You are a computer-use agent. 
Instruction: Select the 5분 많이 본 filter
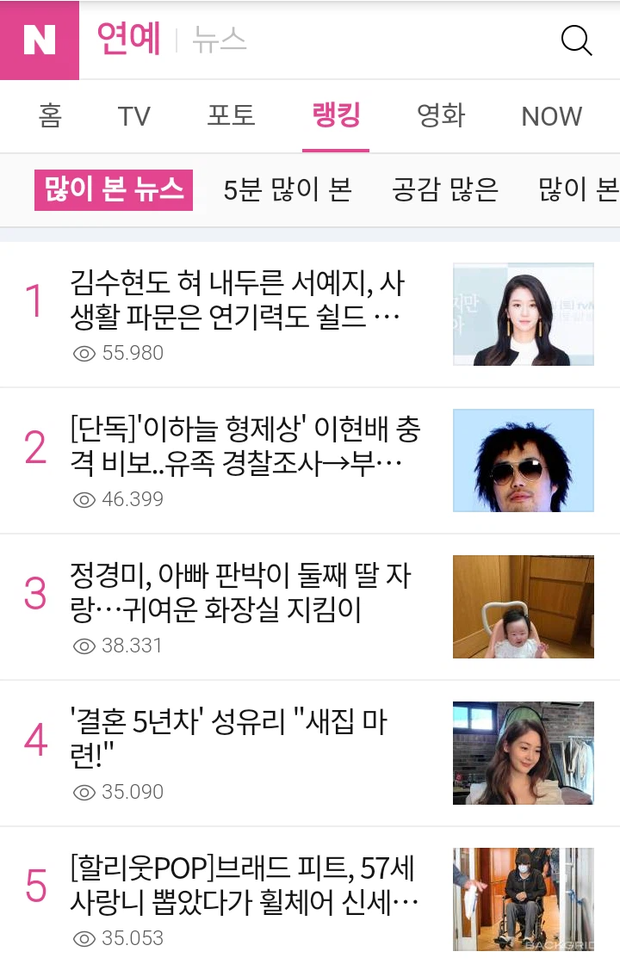pyautogui.click(x=287, y=189)
